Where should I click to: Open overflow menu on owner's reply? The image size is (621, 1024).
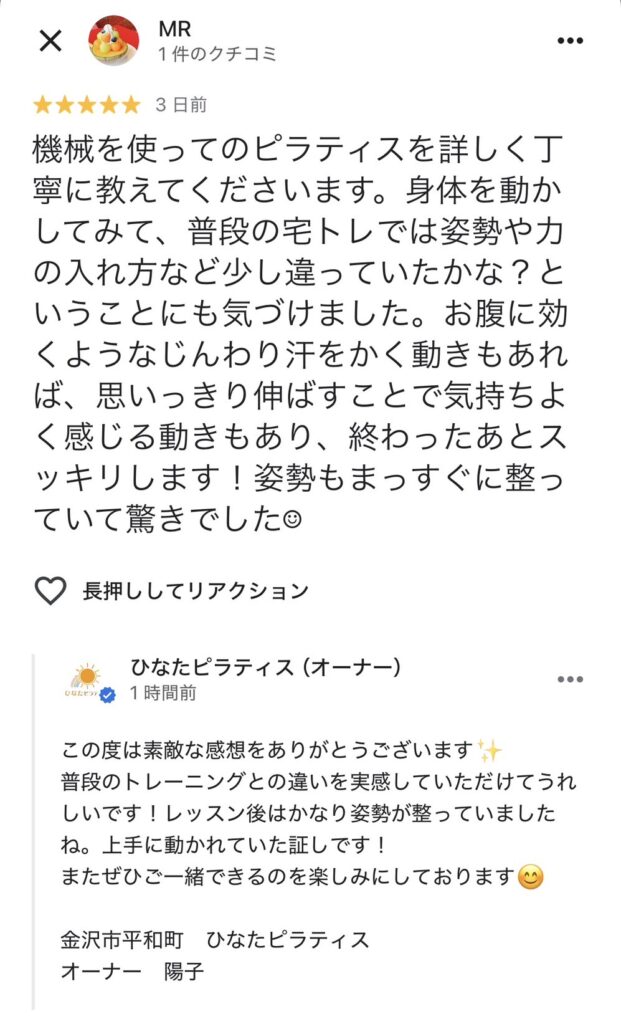569,680
